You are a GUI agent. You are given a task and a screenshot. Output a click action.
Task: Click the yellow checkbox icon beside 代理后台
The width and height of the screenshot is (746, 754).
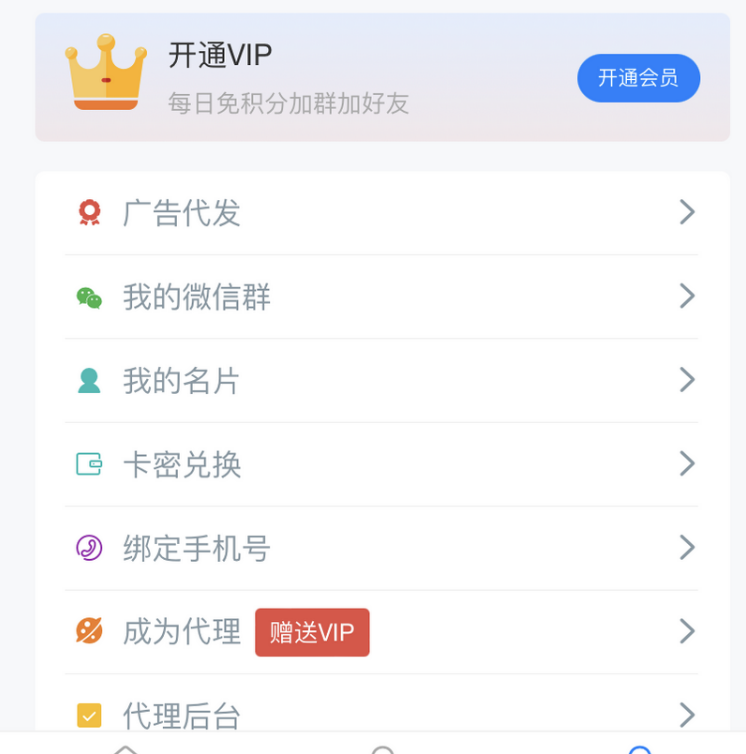click(x=88, y=716)
